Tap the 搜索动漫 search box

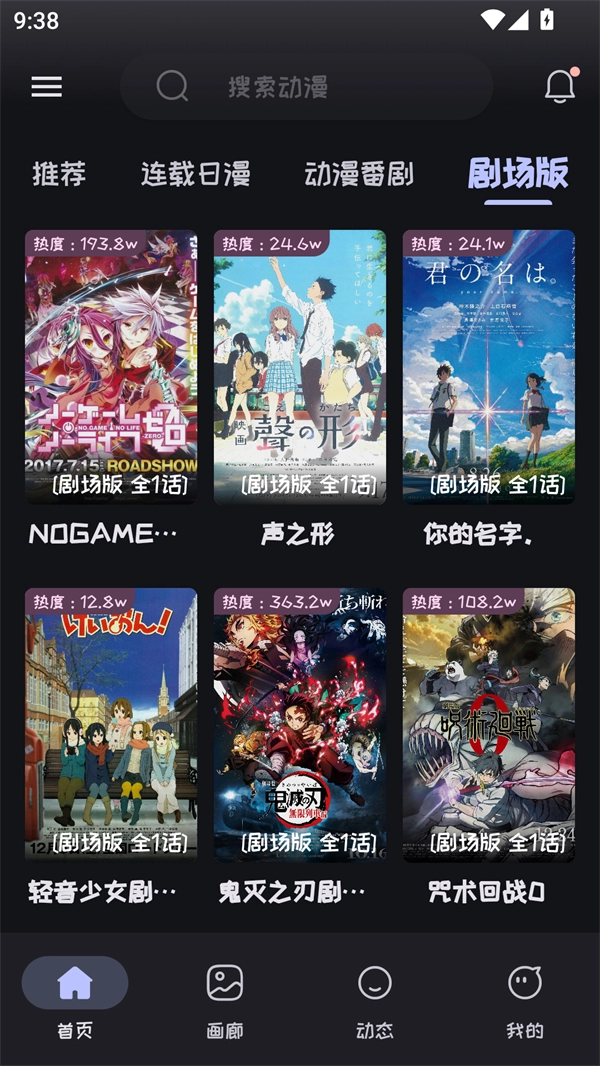[x=305, y=87]
